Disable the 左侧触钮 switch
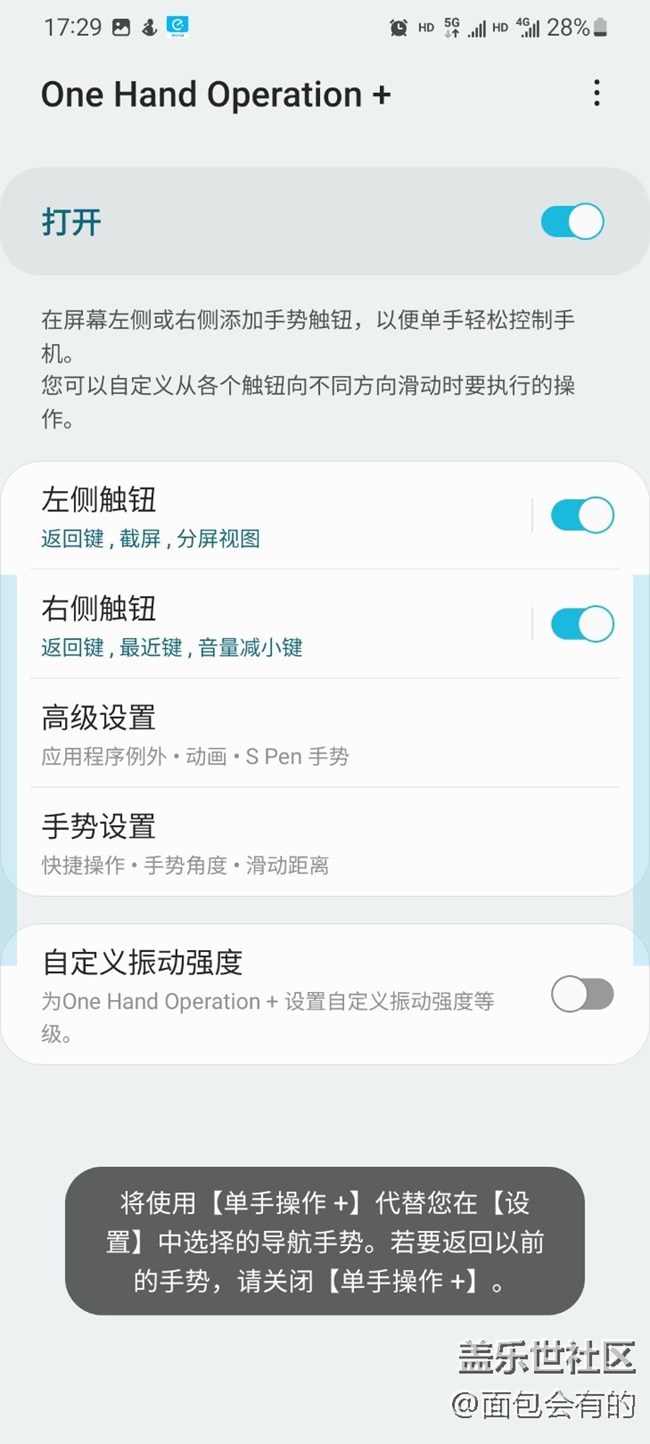Screen dimensions: 650x1444 [x=582, y=515]
